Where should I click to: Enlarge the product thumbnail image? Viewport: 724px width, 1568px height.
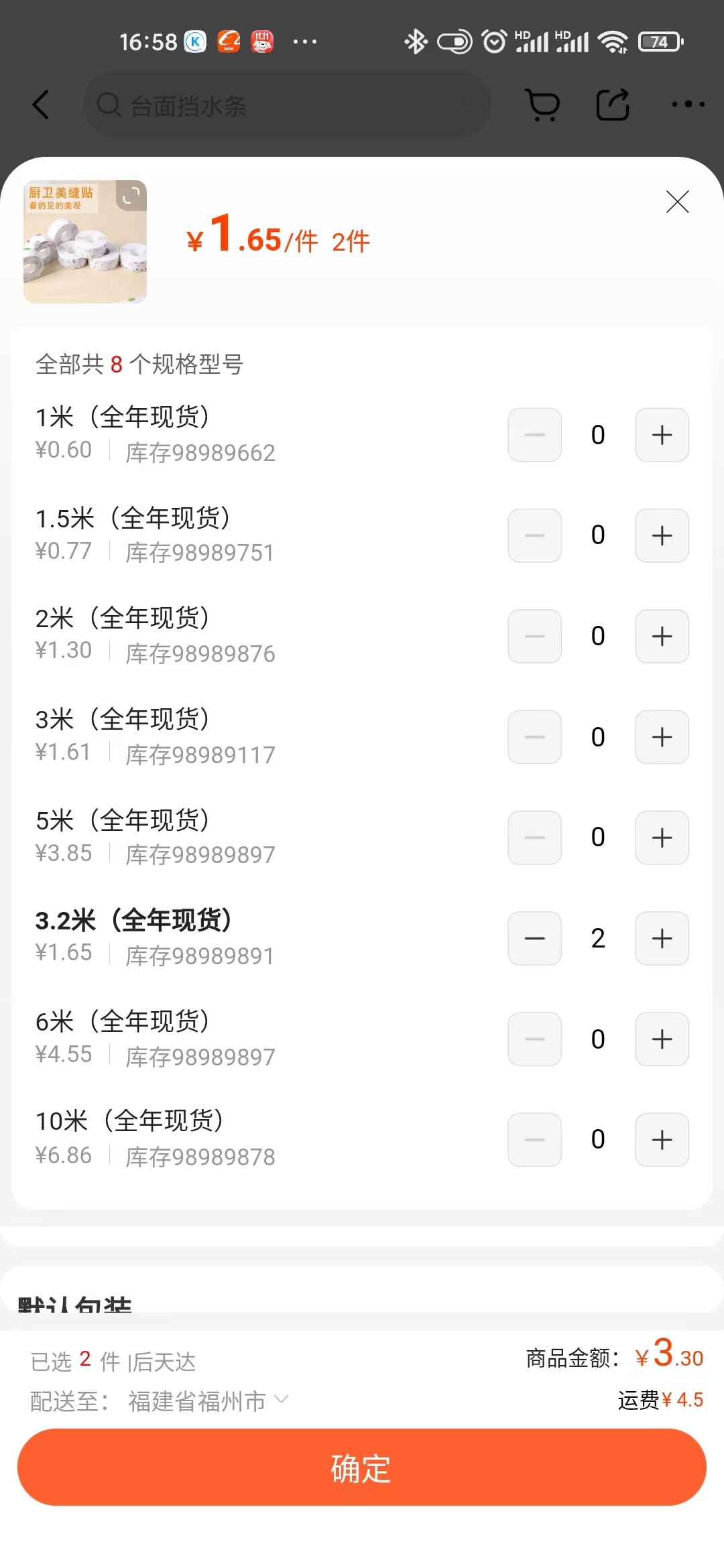coord(131,196)
